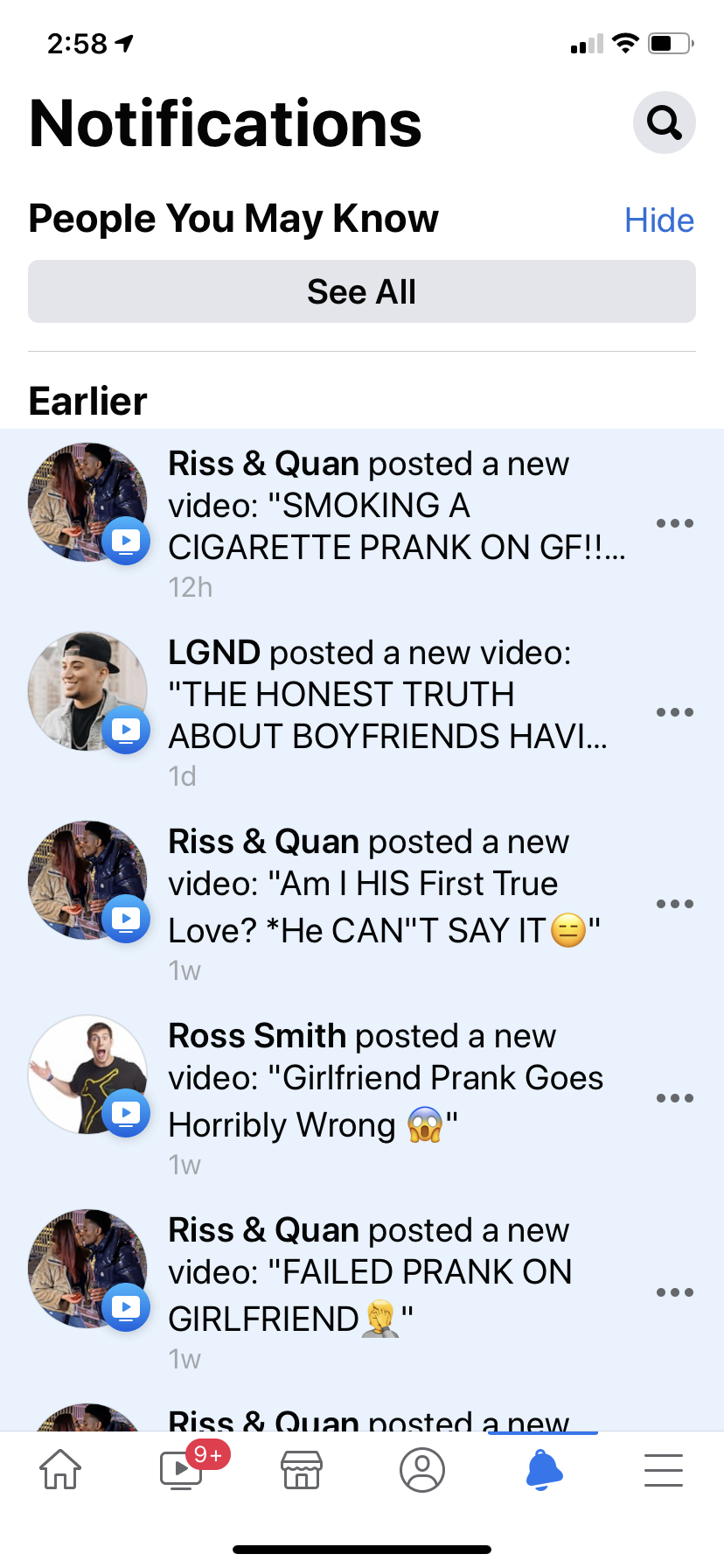Tap the play badge on Ross Smith's avatar
724x1568 pixels.
click(x=126, y=1113)
